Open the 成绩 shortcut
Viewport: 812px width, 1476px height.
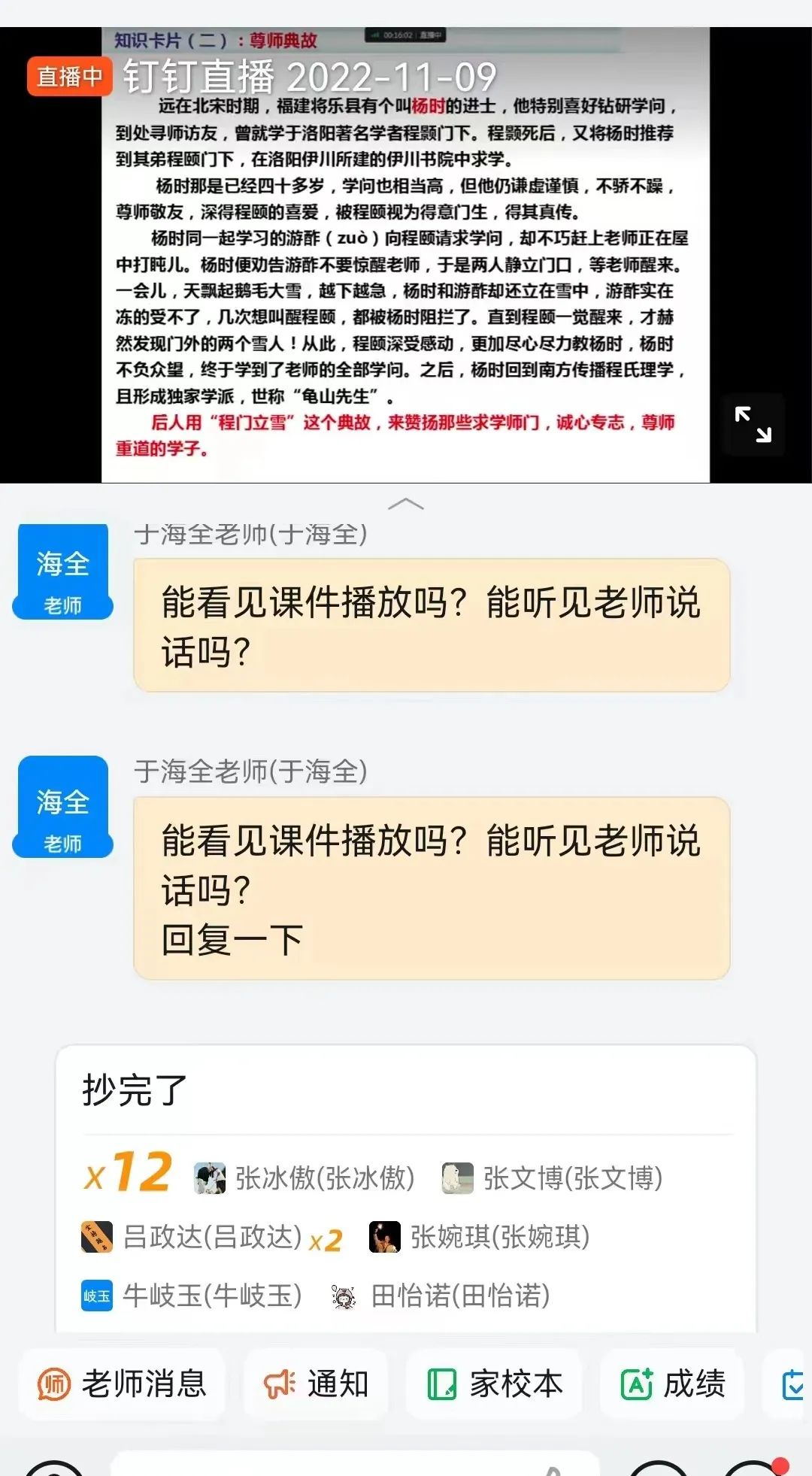[673, 1384]
